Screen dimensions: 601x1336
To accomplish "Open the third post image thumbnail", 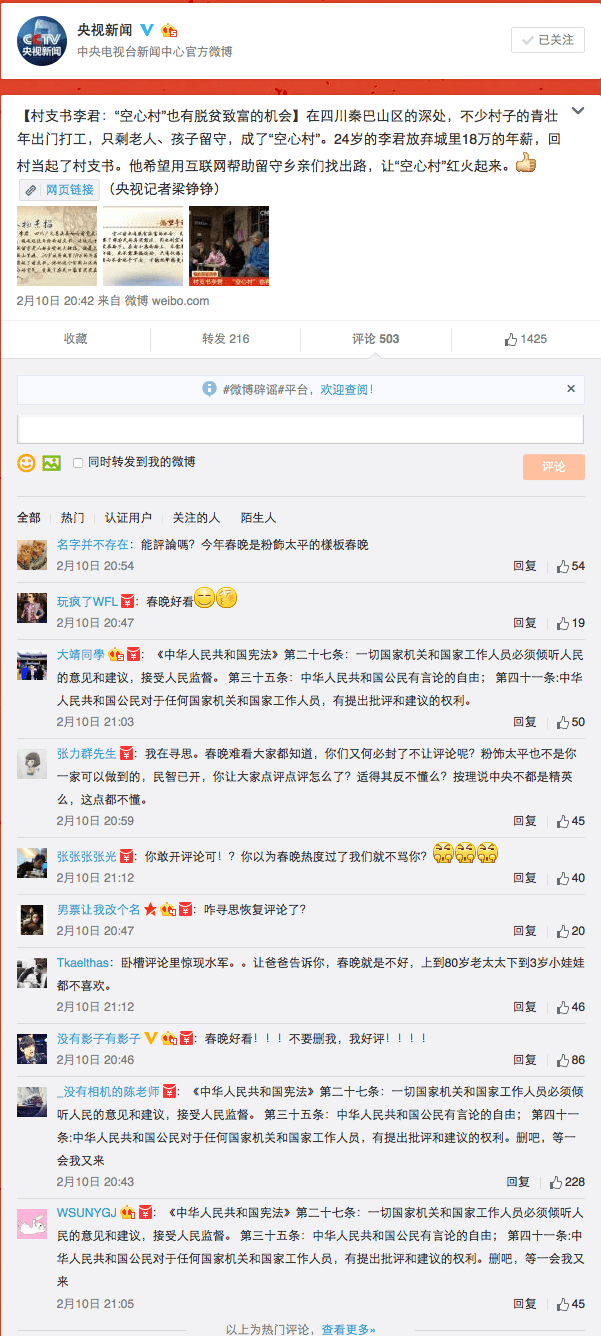I will coord(229,246).
